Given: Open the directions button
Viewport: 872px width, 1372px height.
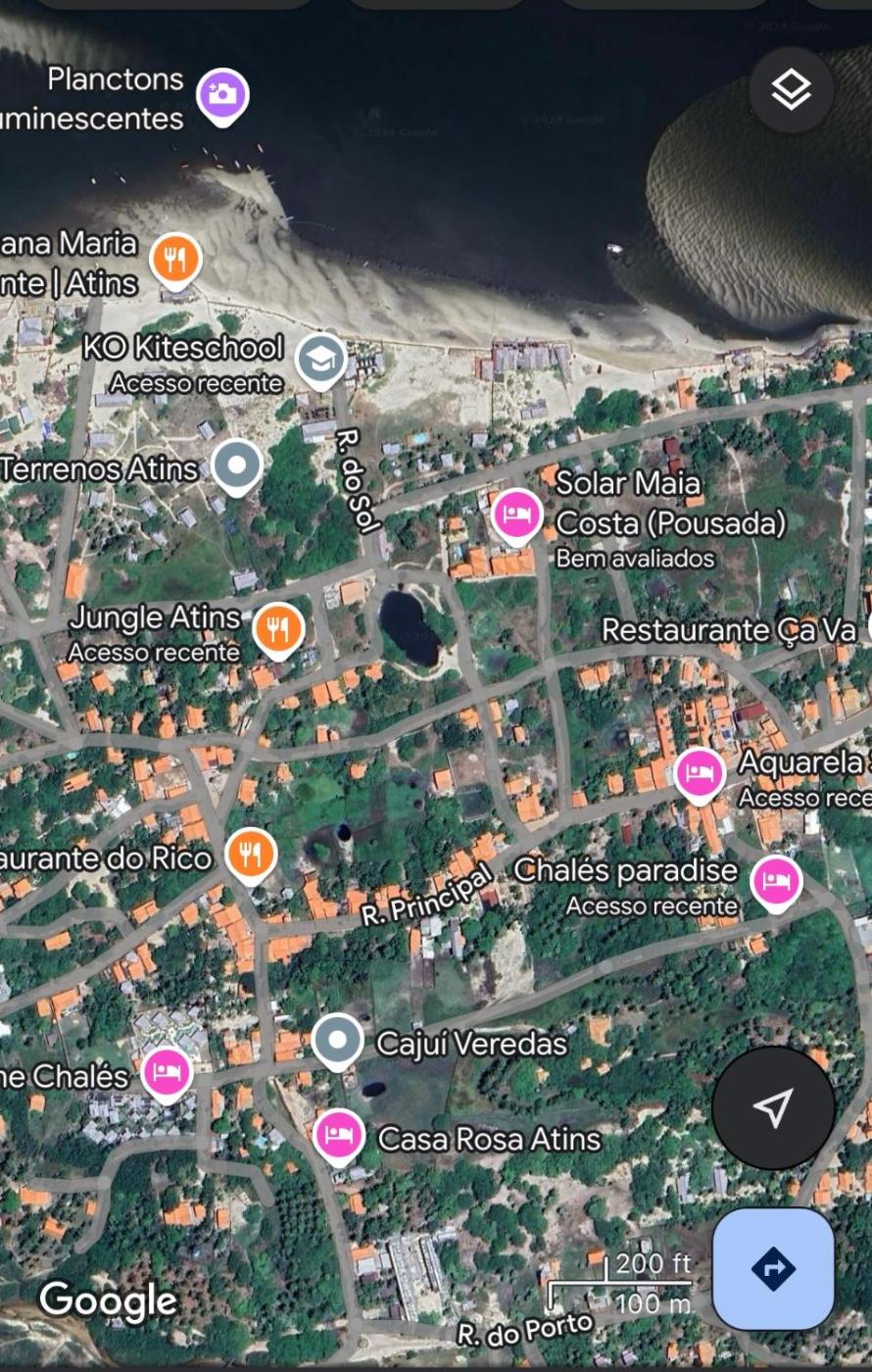Looking at the screenshot, I should 773,1268.
